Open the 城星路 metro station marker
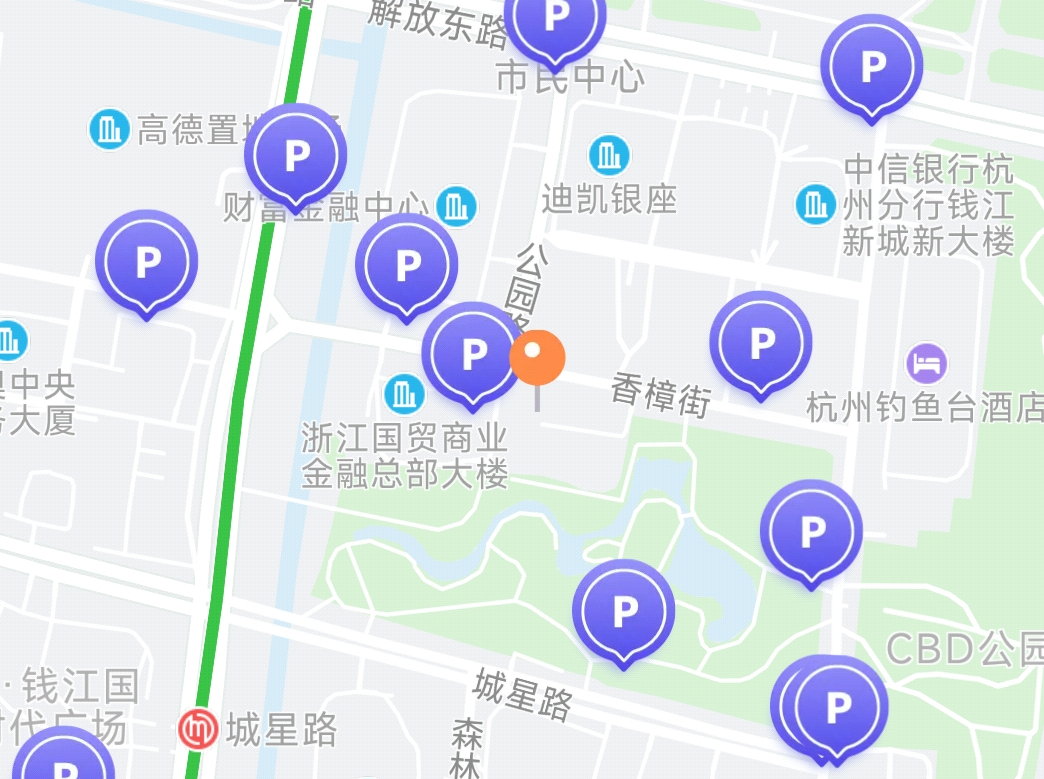Viewport: 1044px width, 779px height. [198, 730]
